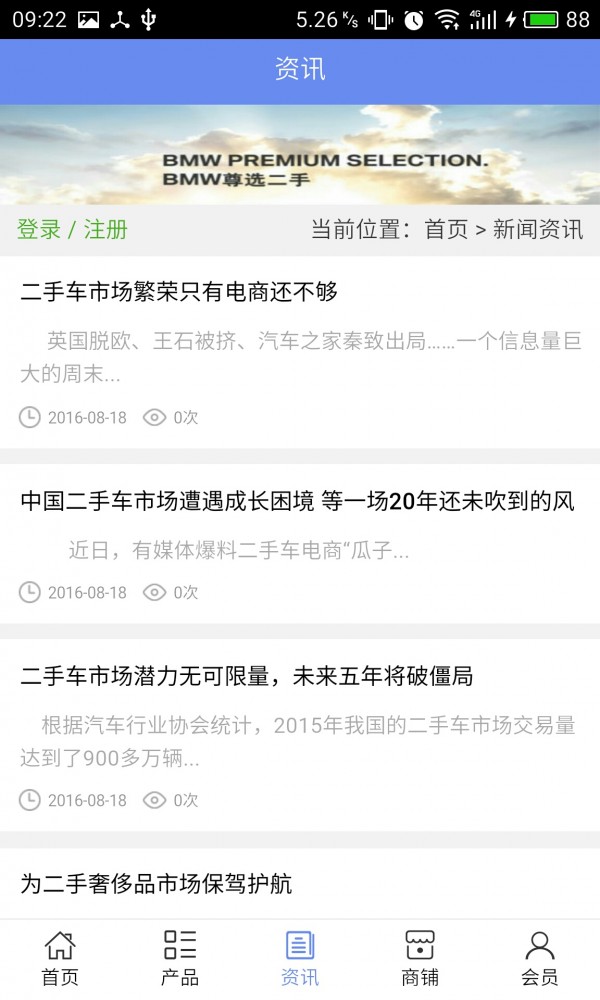The image size is (600, 1000).
Task: Open article 二手车市场繁荣只有电商还不够
Action: (180, 292)
